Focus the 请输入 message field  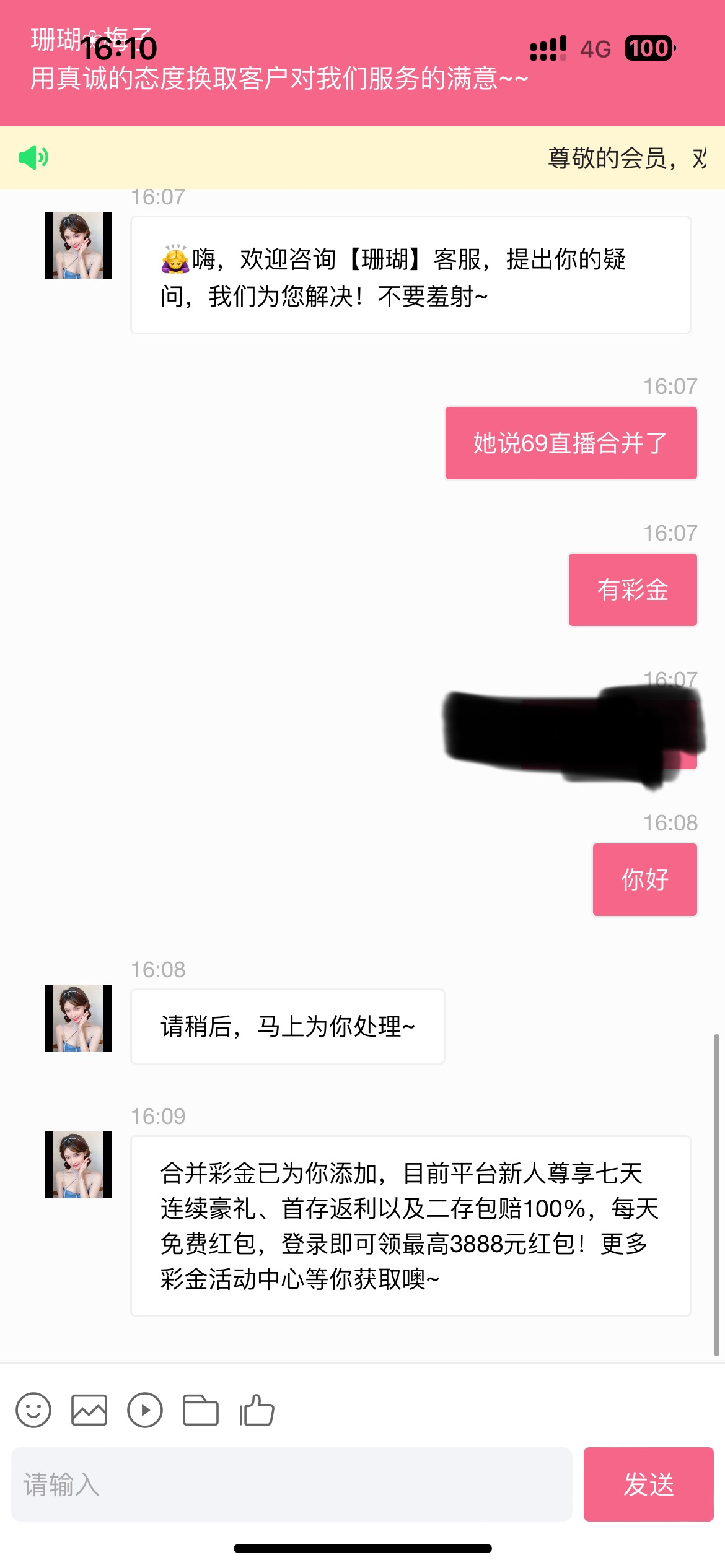click(291, 1484)
